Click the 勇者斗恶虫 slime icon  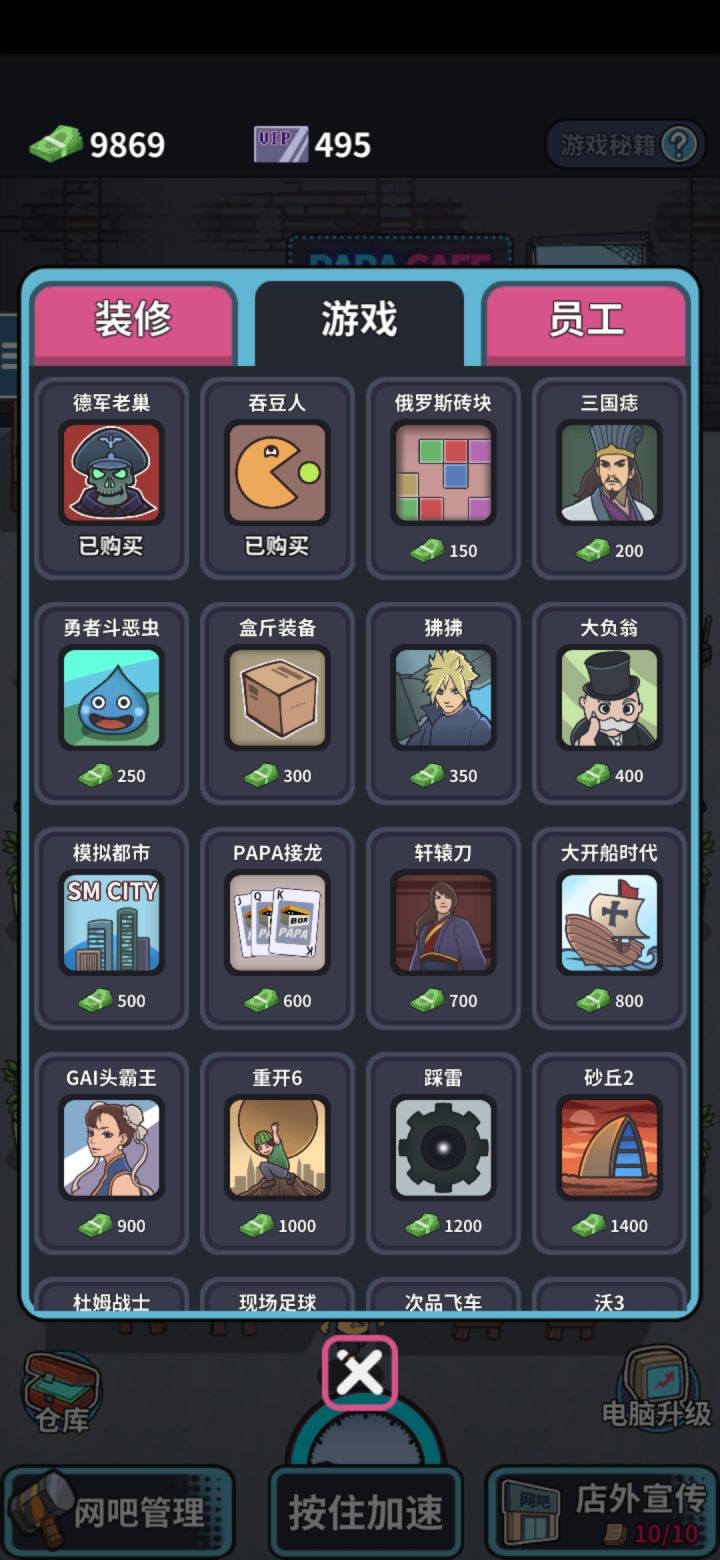pos(111,697)
